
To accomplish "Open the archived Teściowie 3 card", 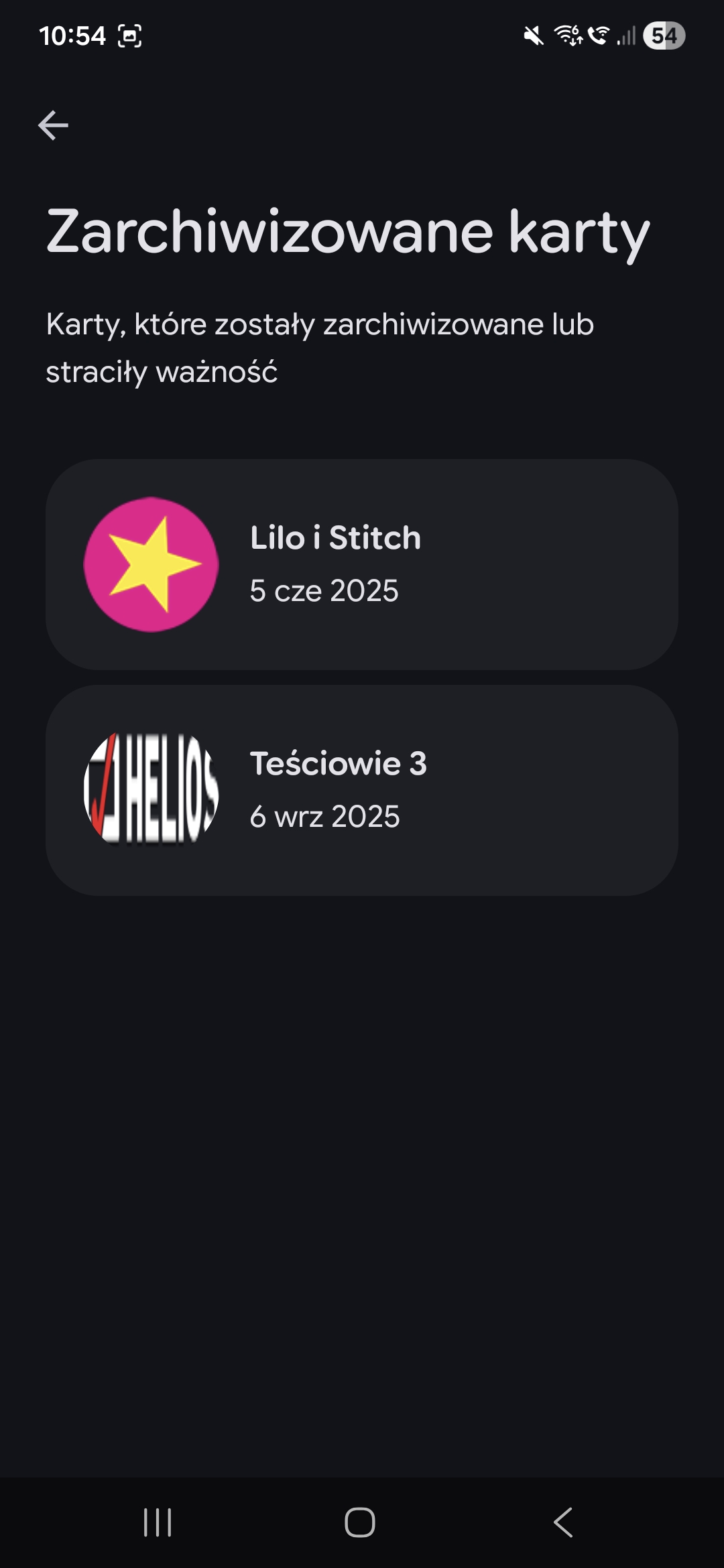I will (x=362, y=790).
